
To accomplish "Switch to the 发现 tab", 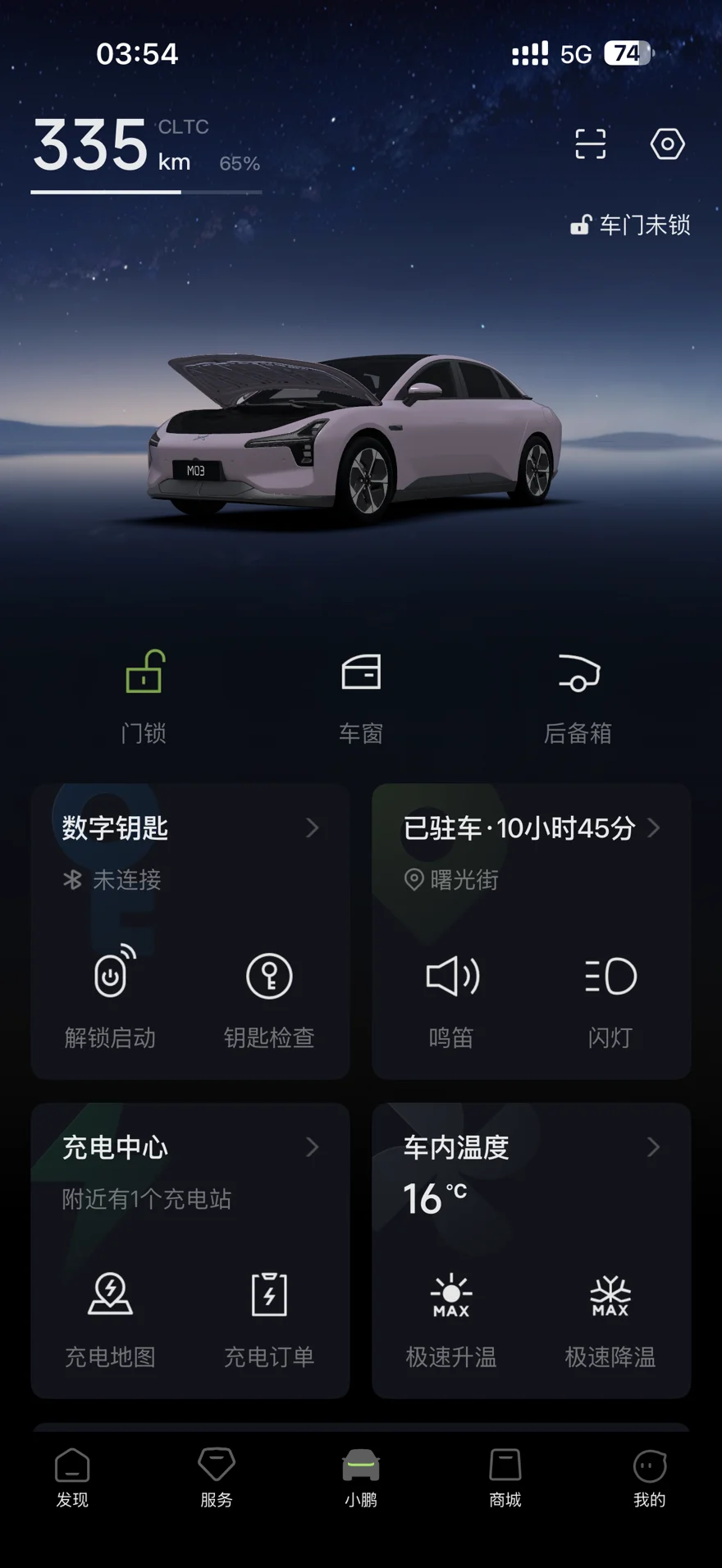I will point(72,1478).
